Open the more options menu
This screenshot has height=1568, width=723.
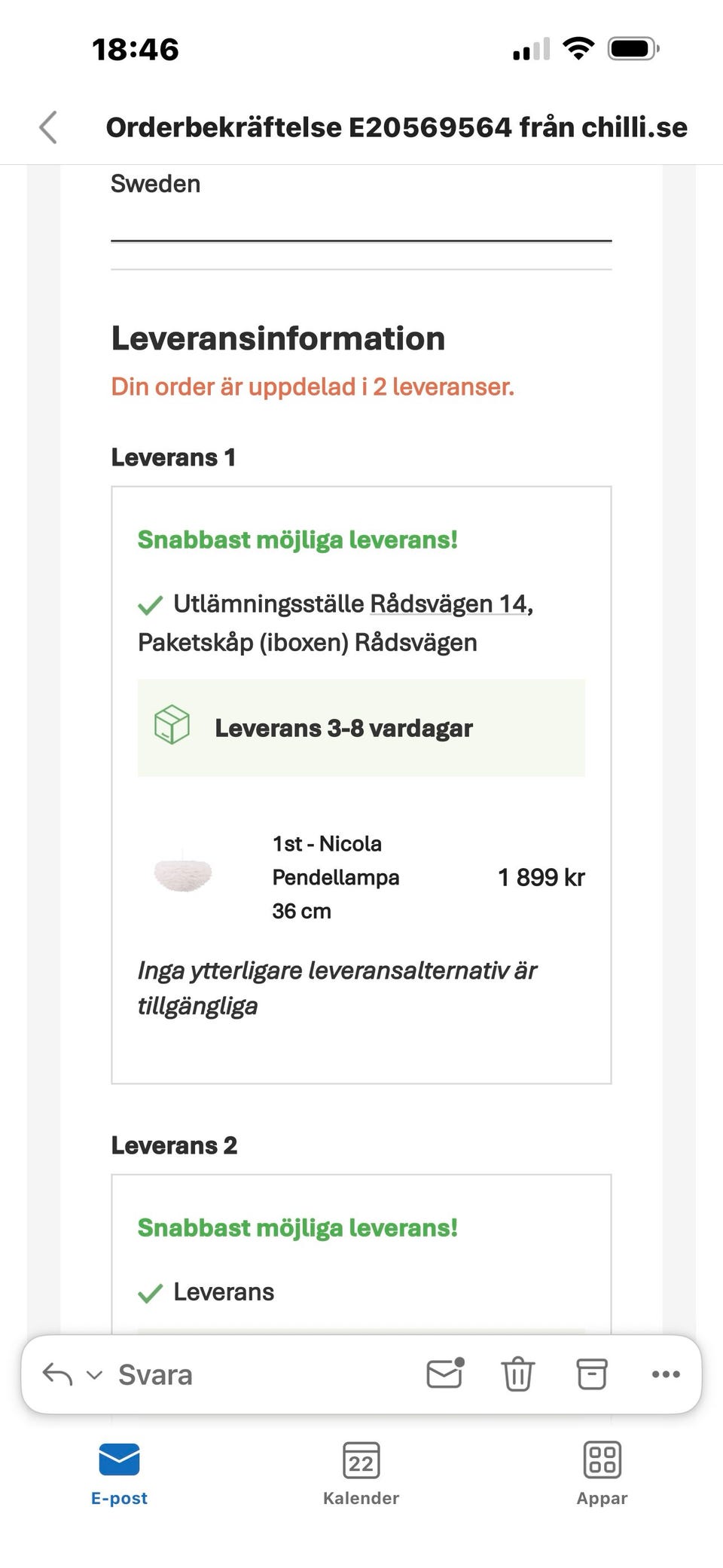pos(666,1374)
